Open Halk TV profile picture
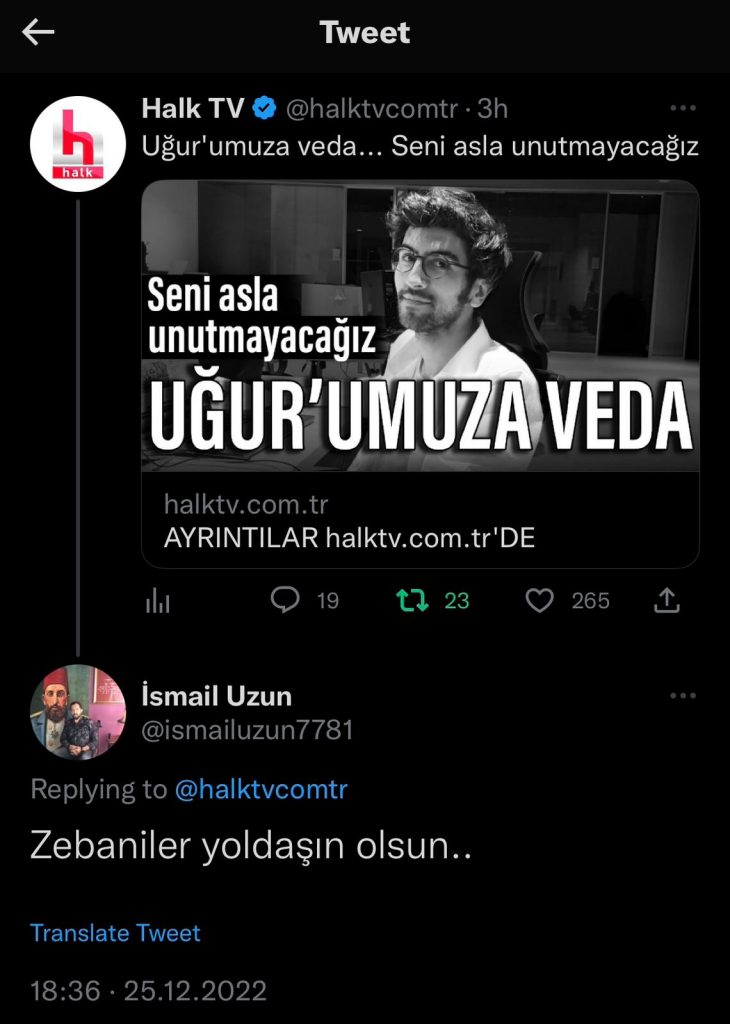The image size is (730, 1024). (78, 143)
